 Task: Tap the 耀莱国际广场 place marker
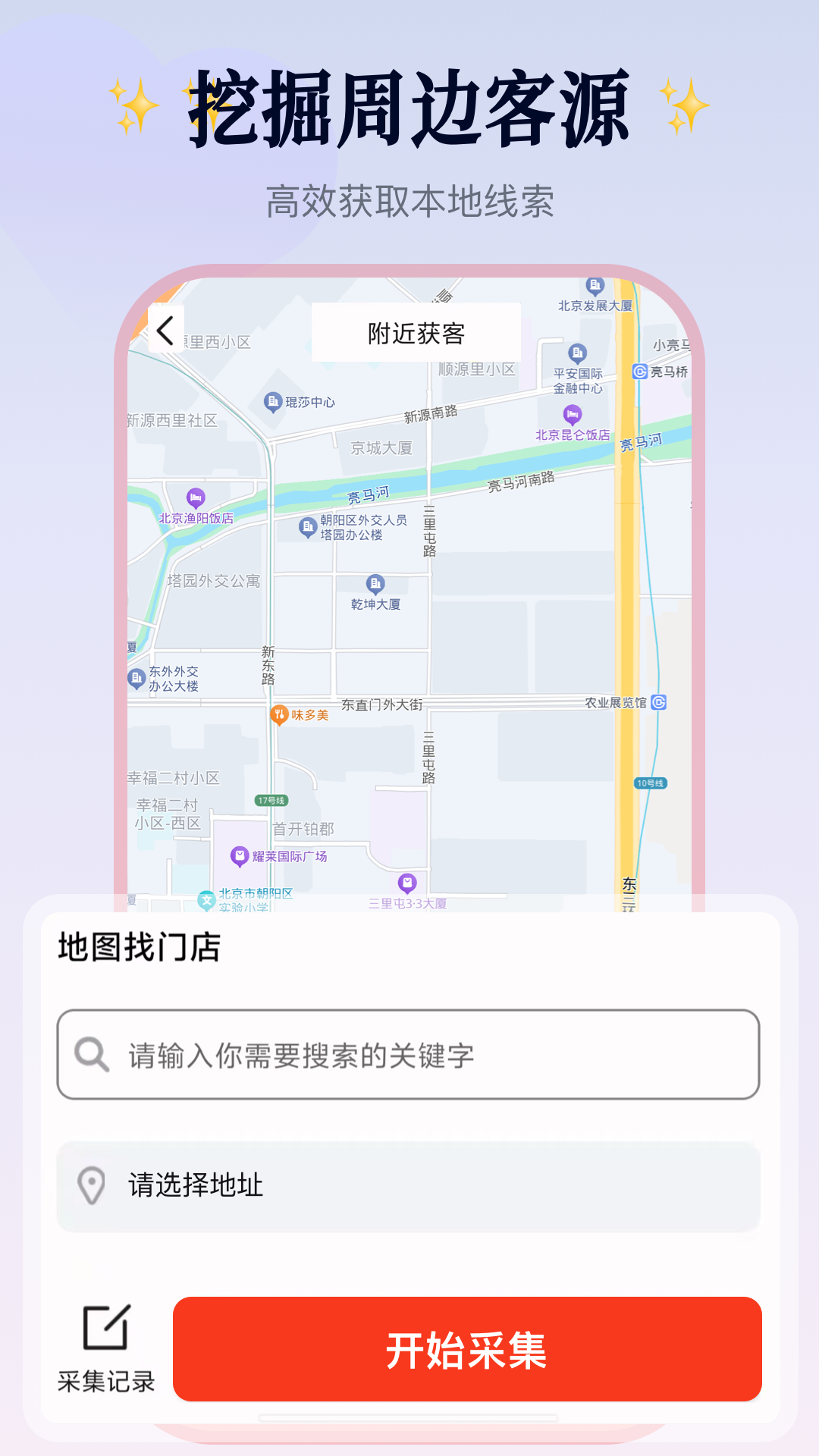point(238,854)
